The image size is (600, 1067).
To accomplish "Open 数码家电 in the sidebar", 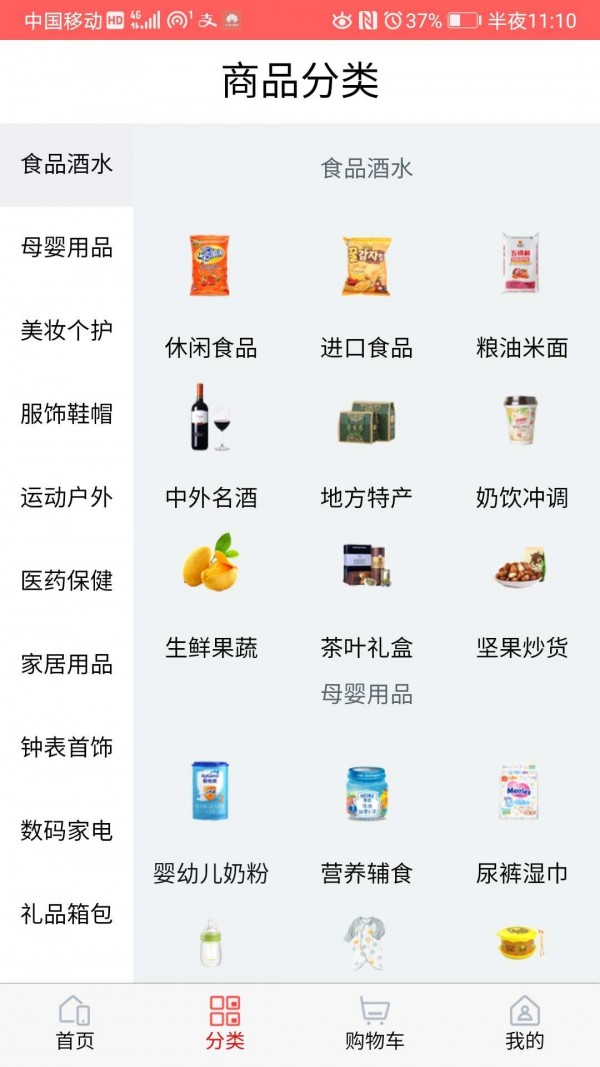I will pyautogui.click(x=66, y=830).
